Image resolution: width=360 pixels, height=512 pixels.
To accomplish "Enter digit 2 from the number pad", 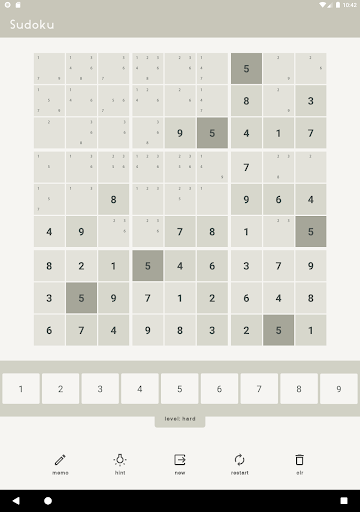I will coord(61,389).
